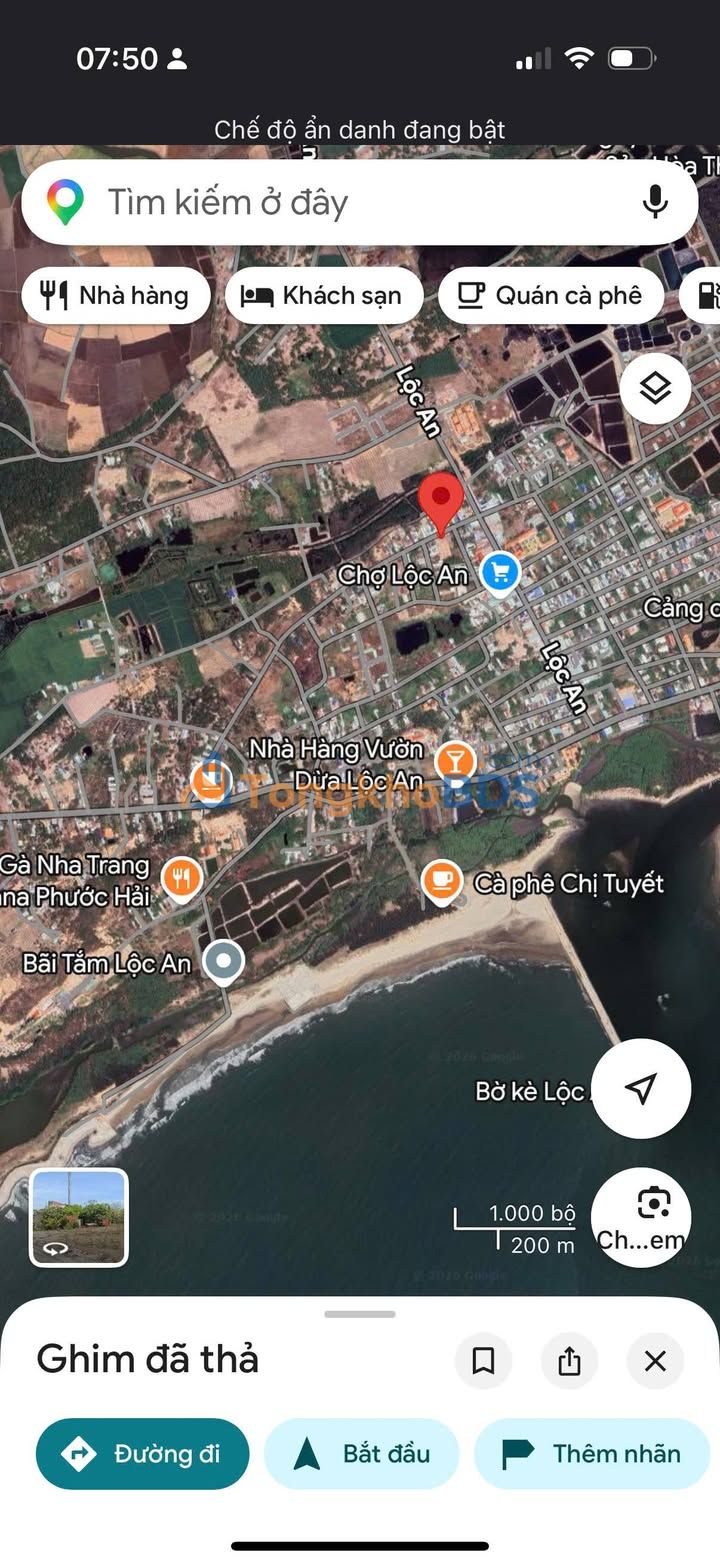The height and width of the screenshot is (1565, 720).
Task: Open the Street View thumbnail
Action: [x=79, y=1217]
